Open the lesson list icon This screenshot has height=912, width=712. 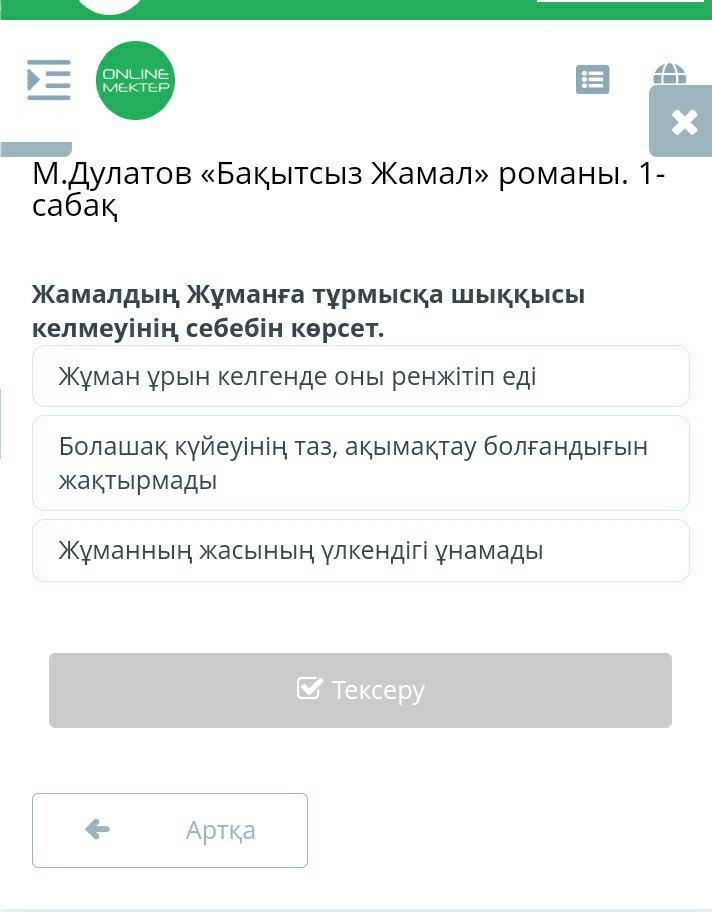coord(592,79)
